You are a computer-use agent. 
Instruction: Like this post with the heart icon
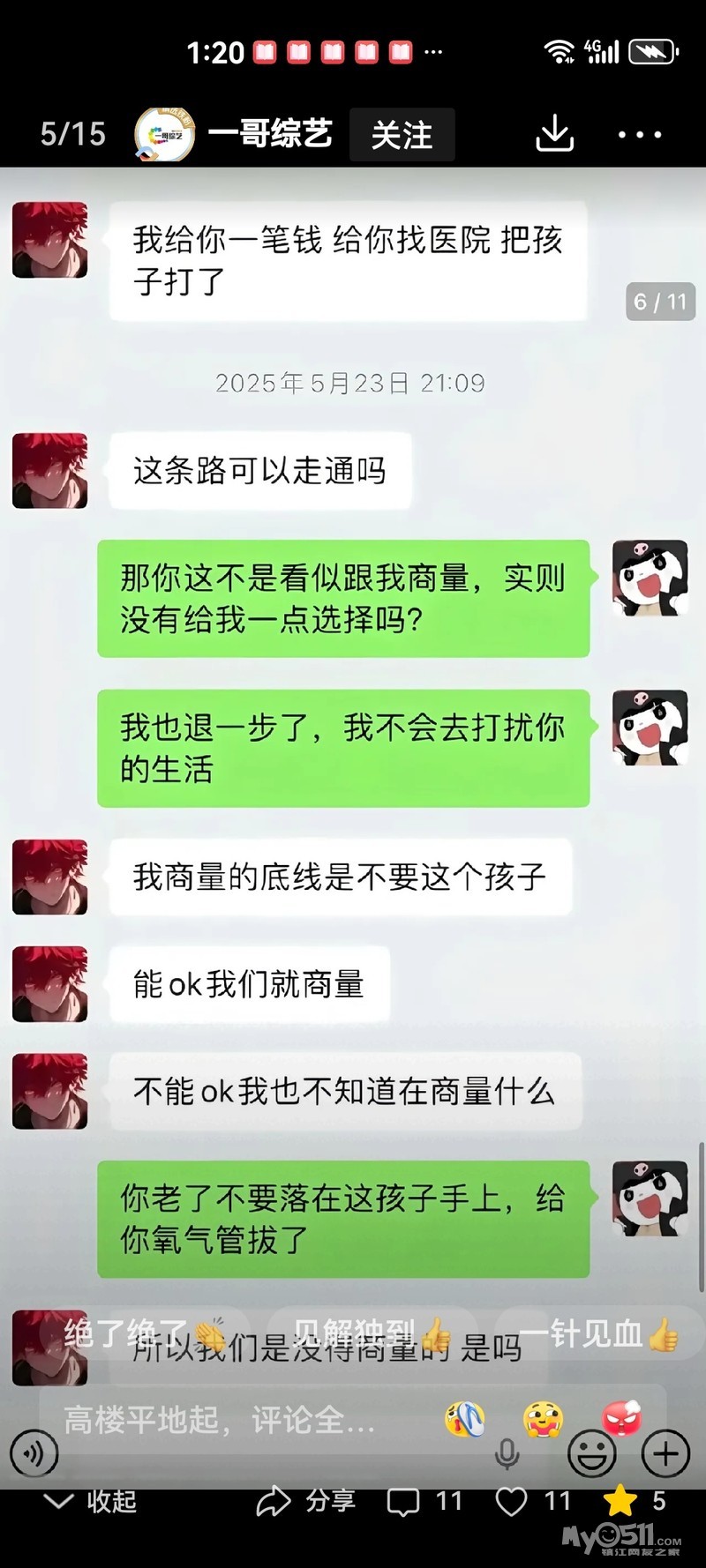(x=533, y=1501)
